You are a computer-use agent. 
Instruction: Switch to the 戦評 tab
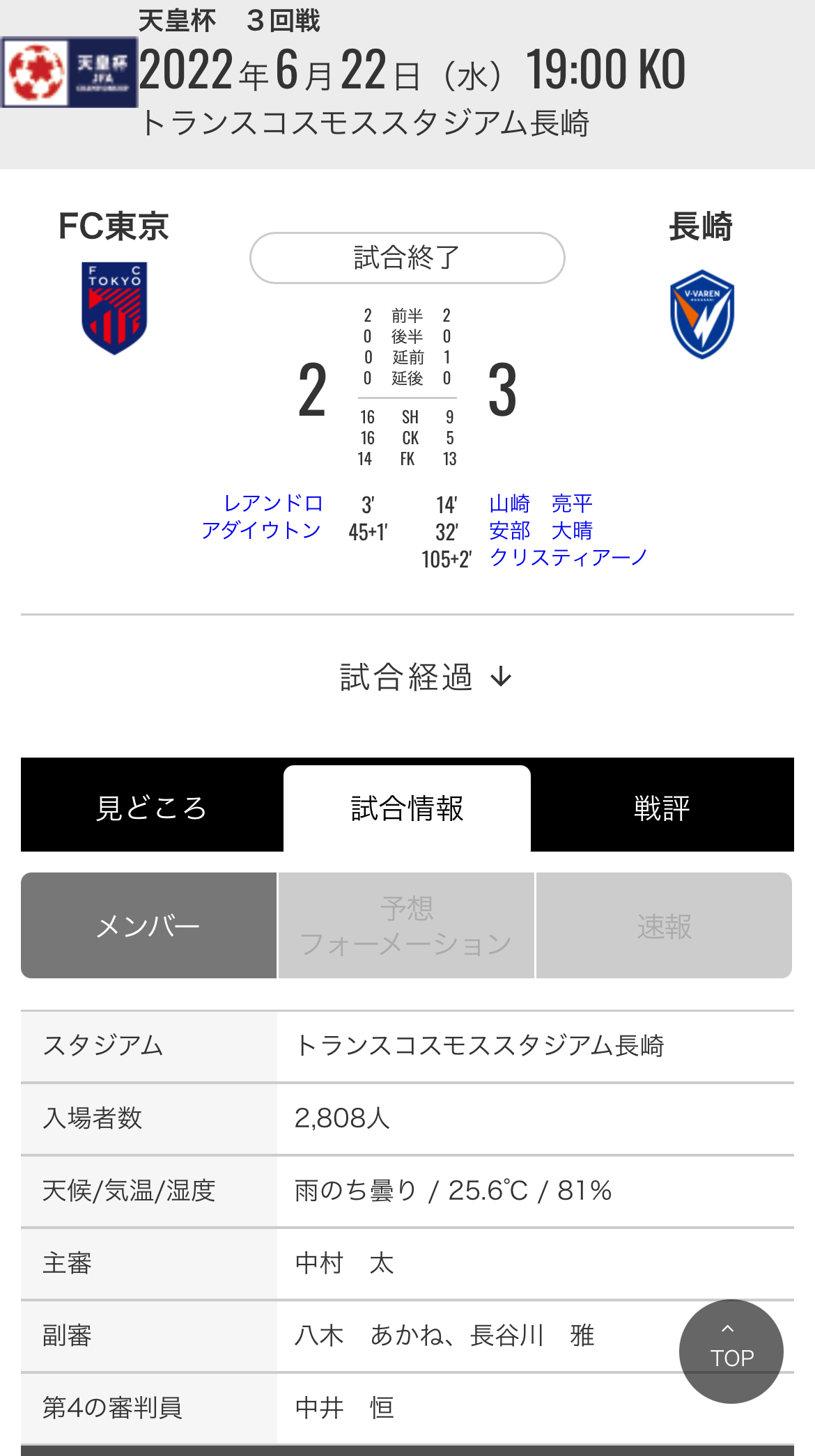[x=662, y=808]
